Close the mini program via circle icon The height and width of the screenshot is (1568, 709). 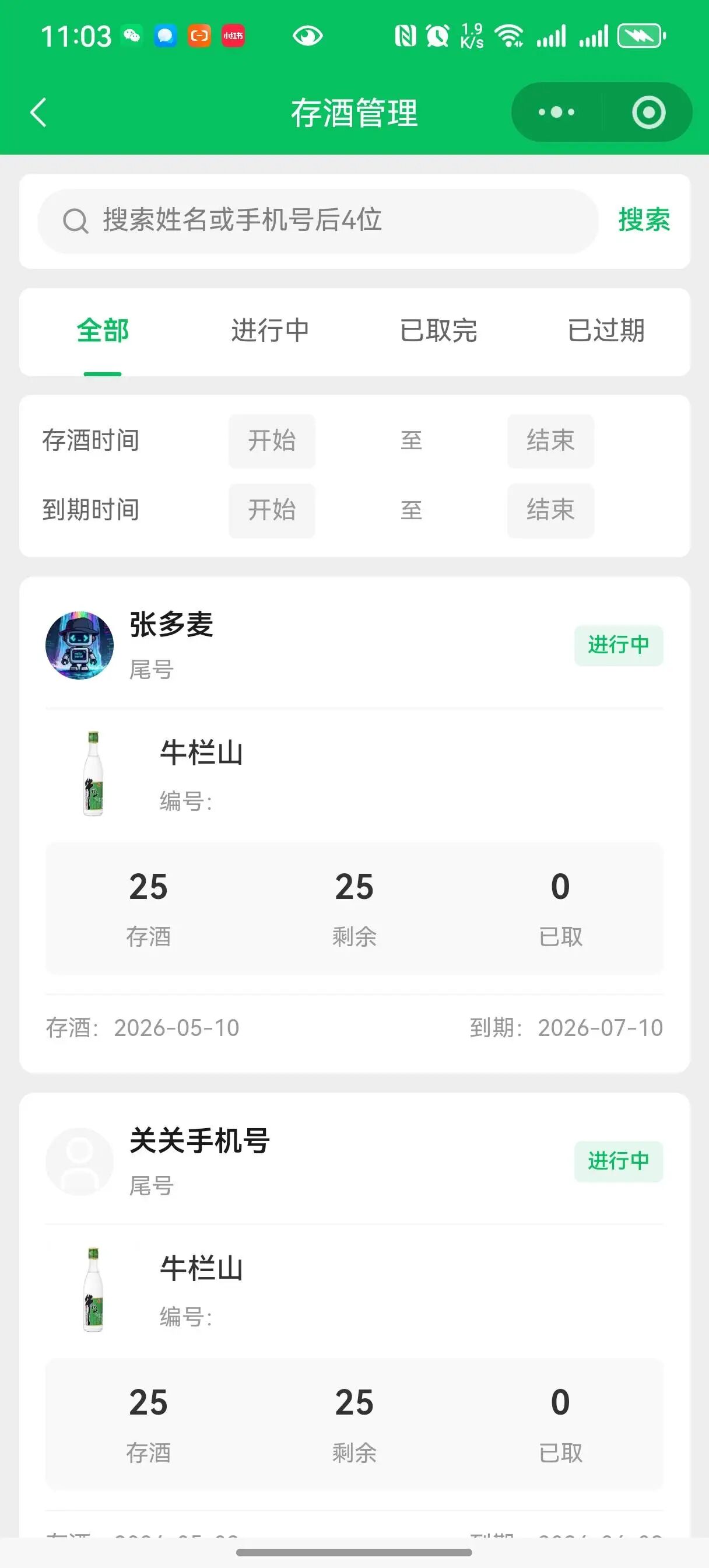coord(648,113)
